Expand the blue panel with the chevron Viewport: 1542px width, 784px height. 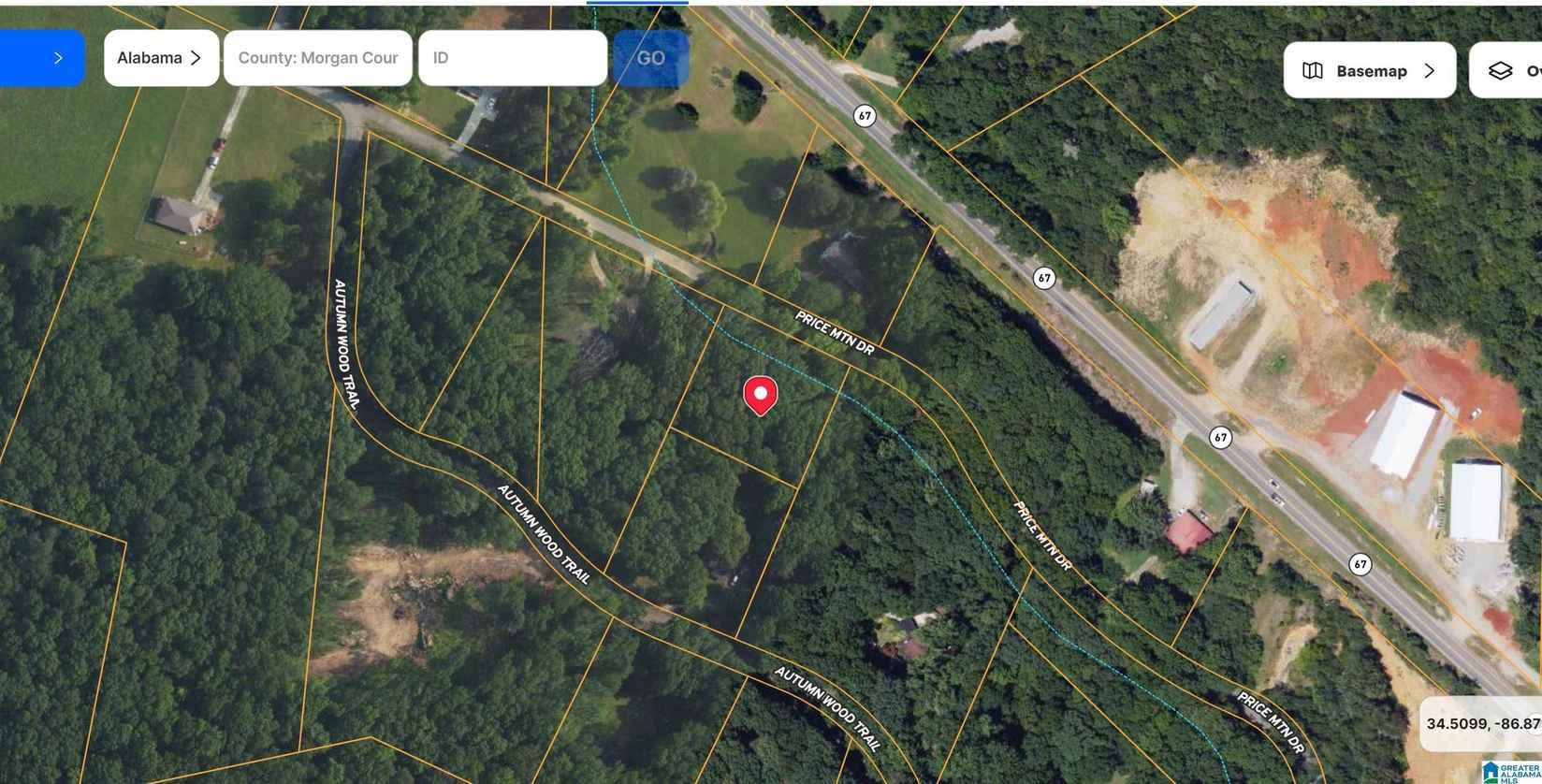tap(42, 58)
